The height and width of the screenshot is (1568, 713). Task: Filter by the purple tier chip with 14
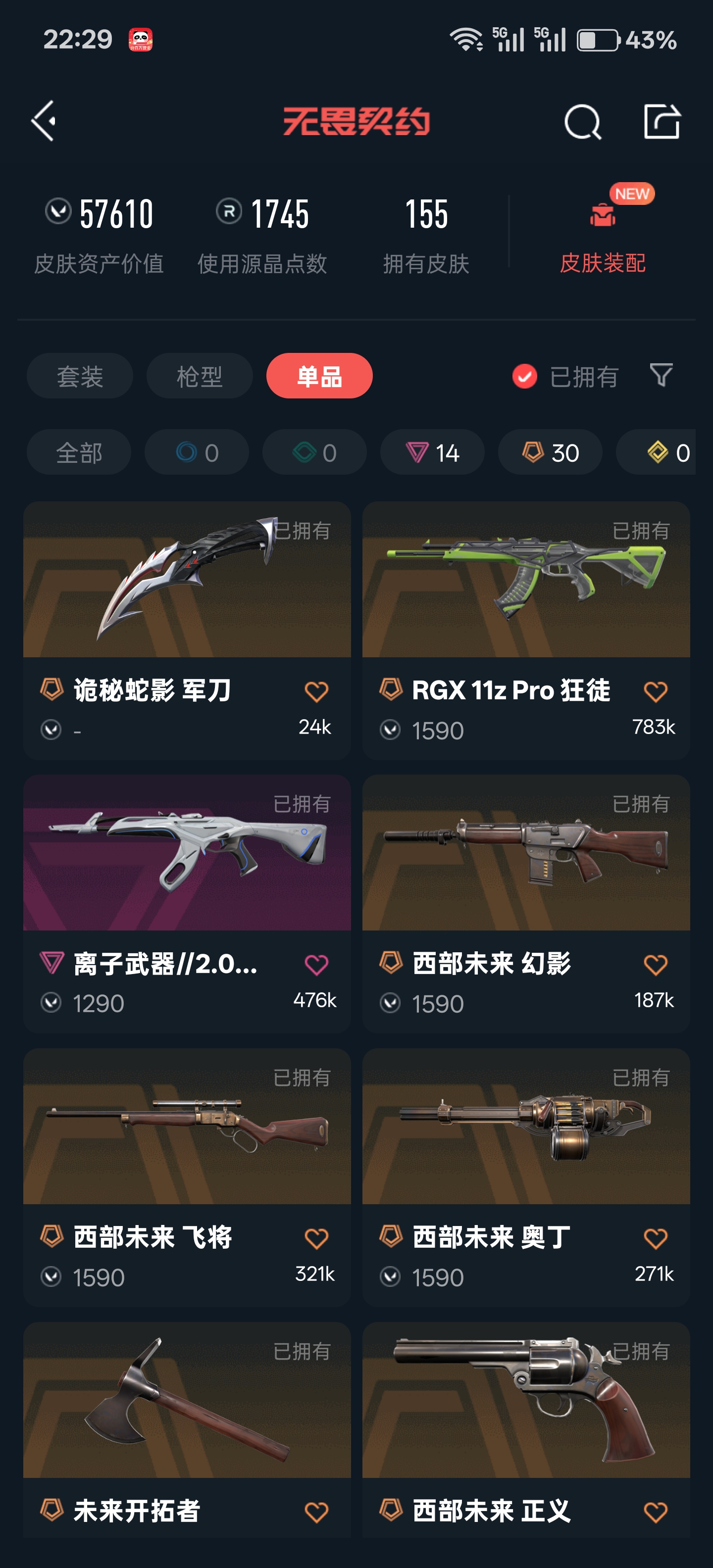(432, 452)
